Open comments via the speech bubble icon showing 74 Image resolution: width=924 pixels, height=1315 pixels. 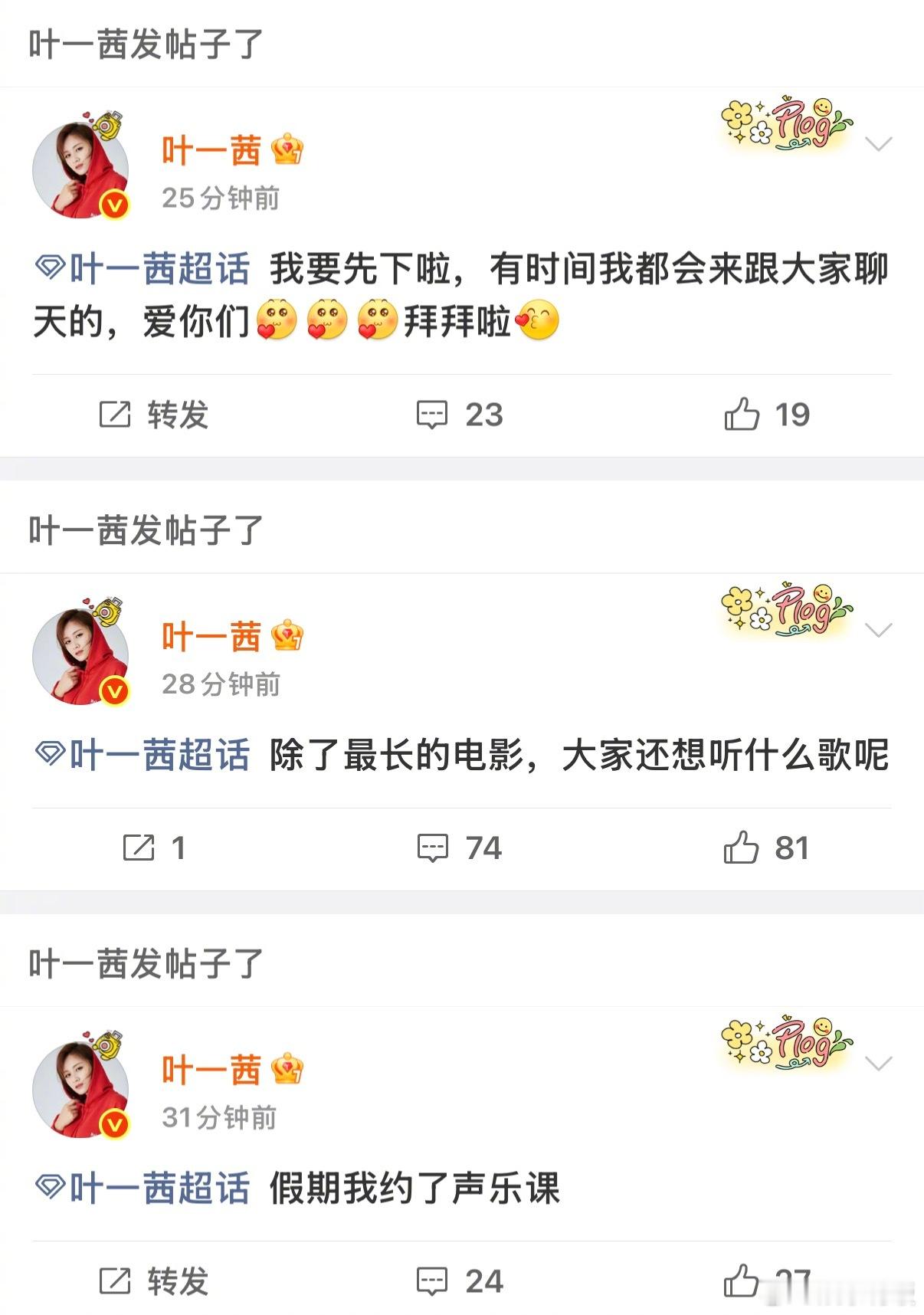coord(434,848)
